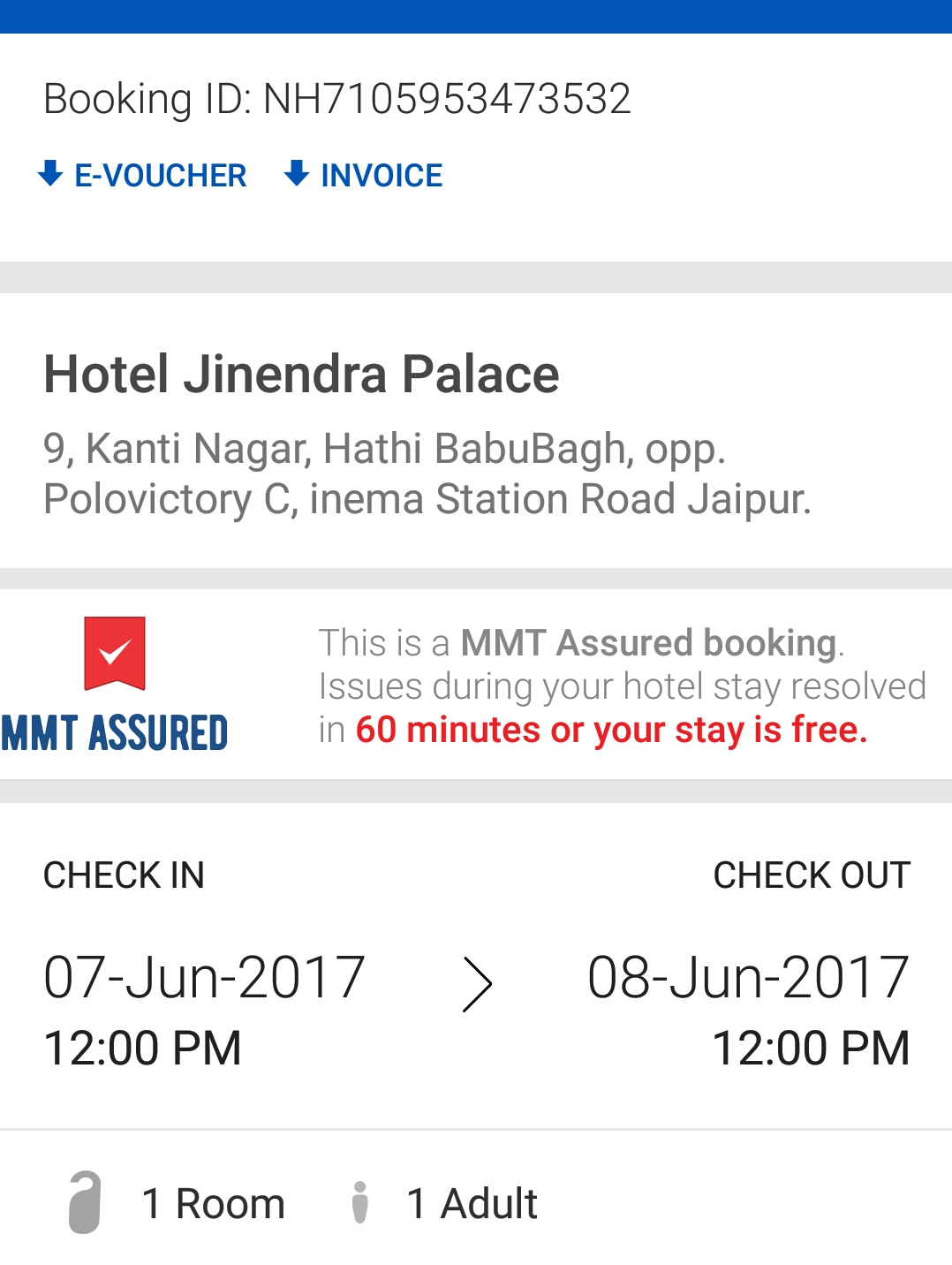Download the E-Voucher
952x1265 pixels.
click(x=143, y=175)
